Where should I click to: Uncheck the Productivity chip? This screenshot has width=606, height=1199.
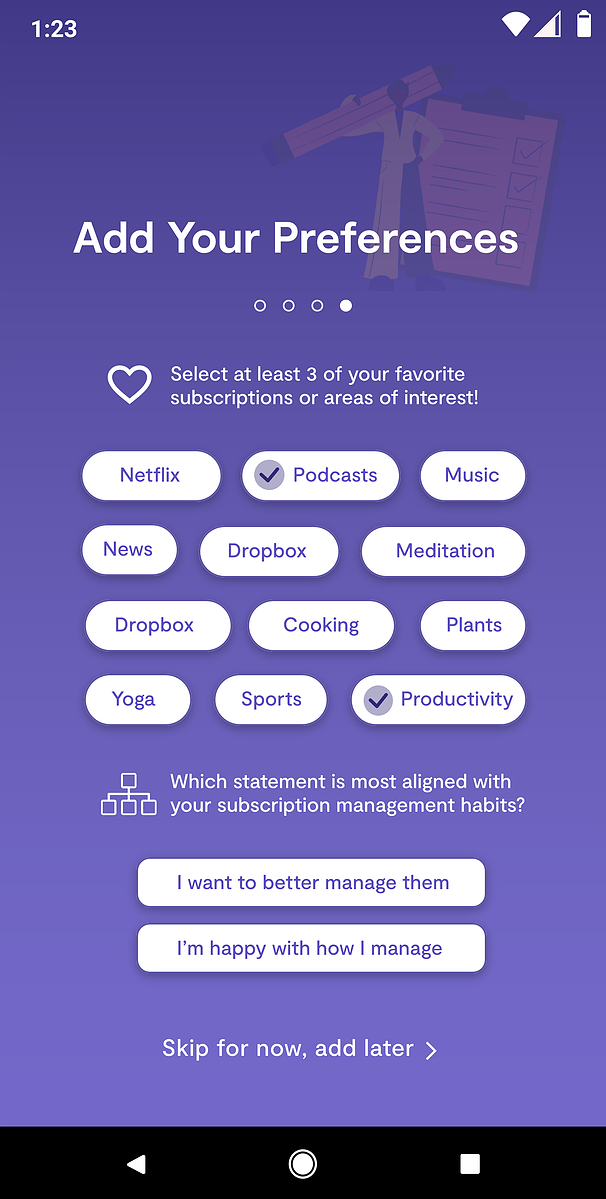[x=439, y=700]
